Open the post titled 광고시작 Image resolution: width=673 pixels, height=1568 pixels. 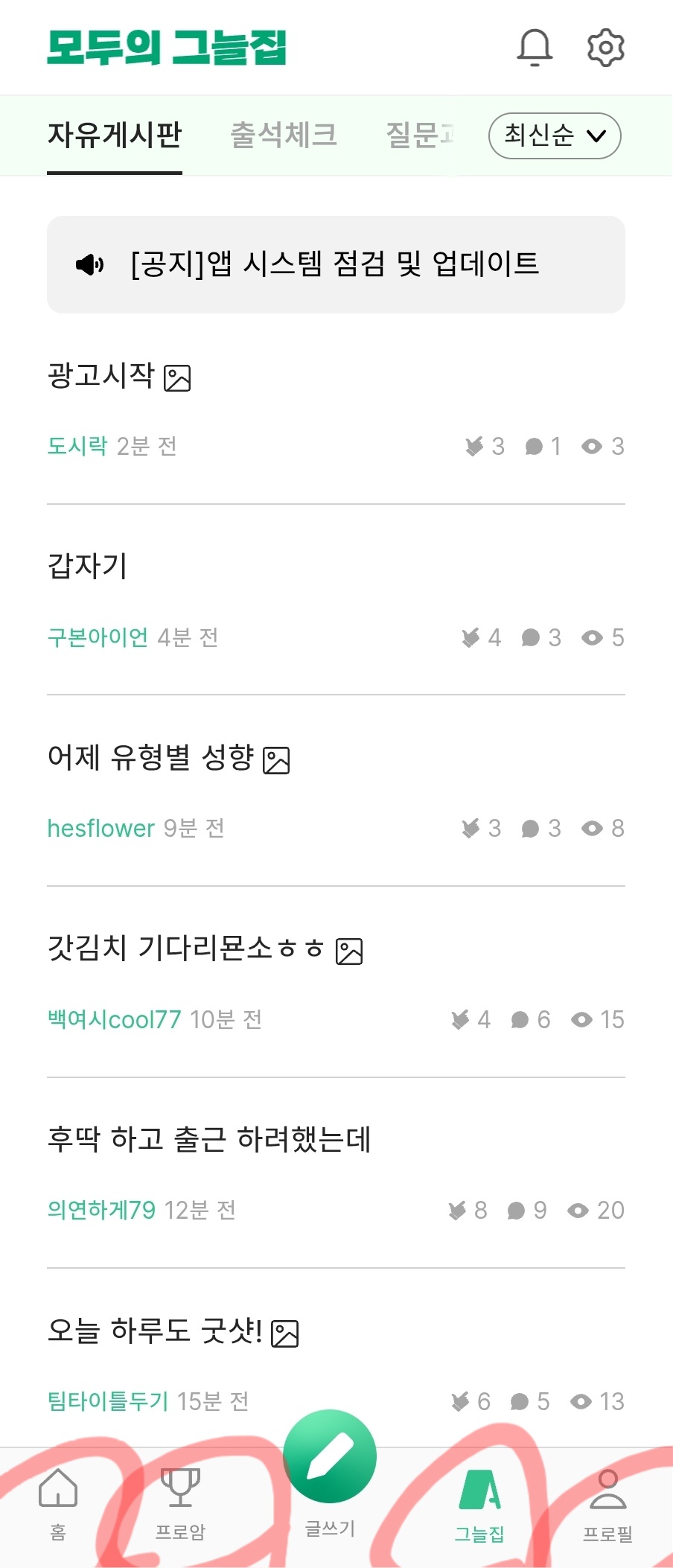[x=101, y=376]
